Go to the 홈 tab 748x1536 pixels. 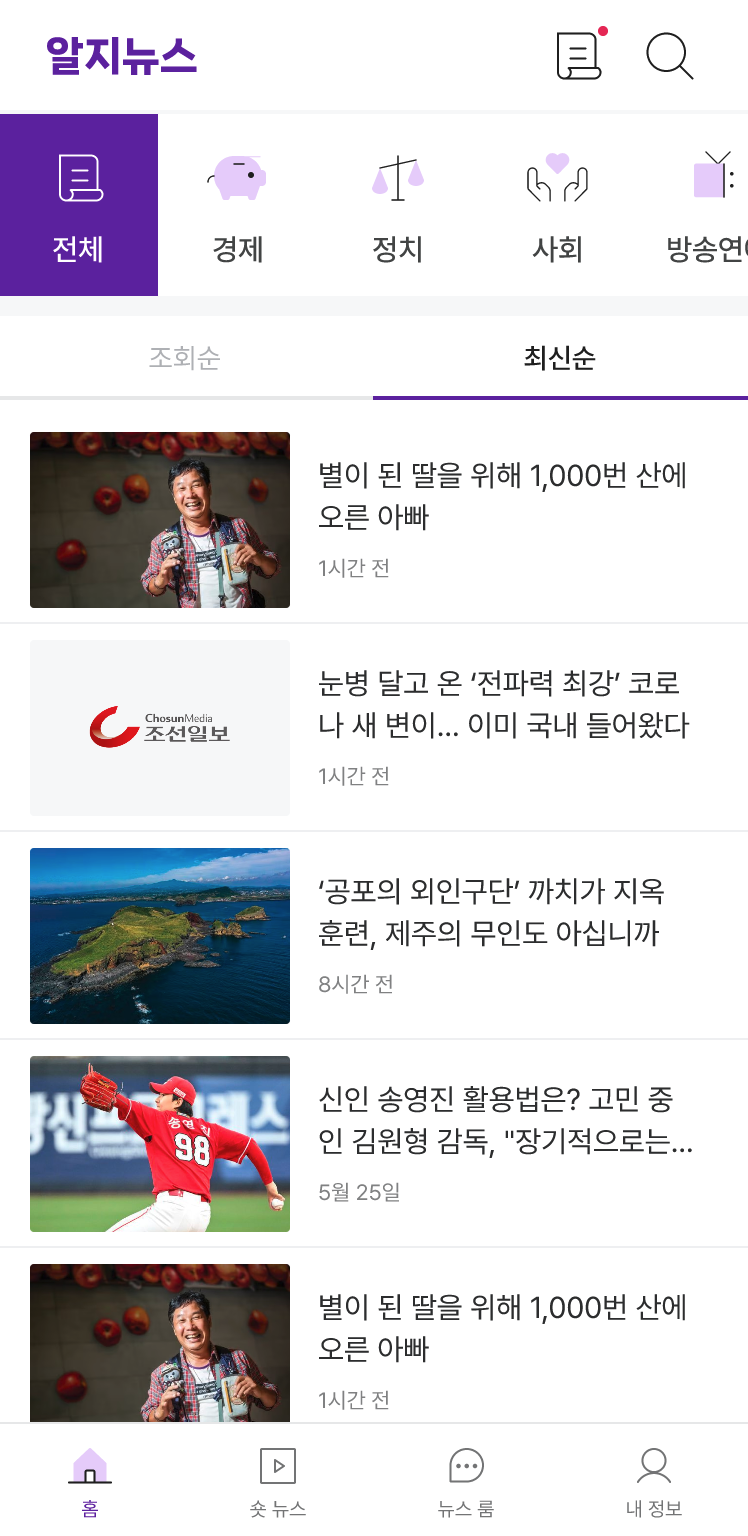point(90,1482)
